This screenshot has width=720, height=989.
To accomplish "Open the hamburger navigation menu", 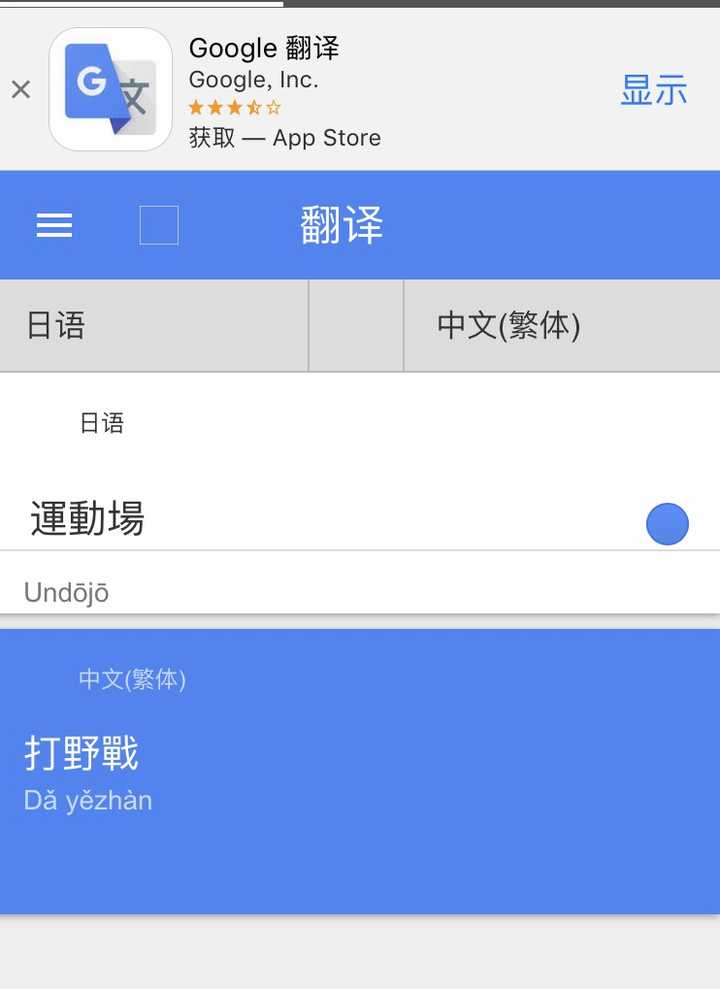I will [55, 225].
